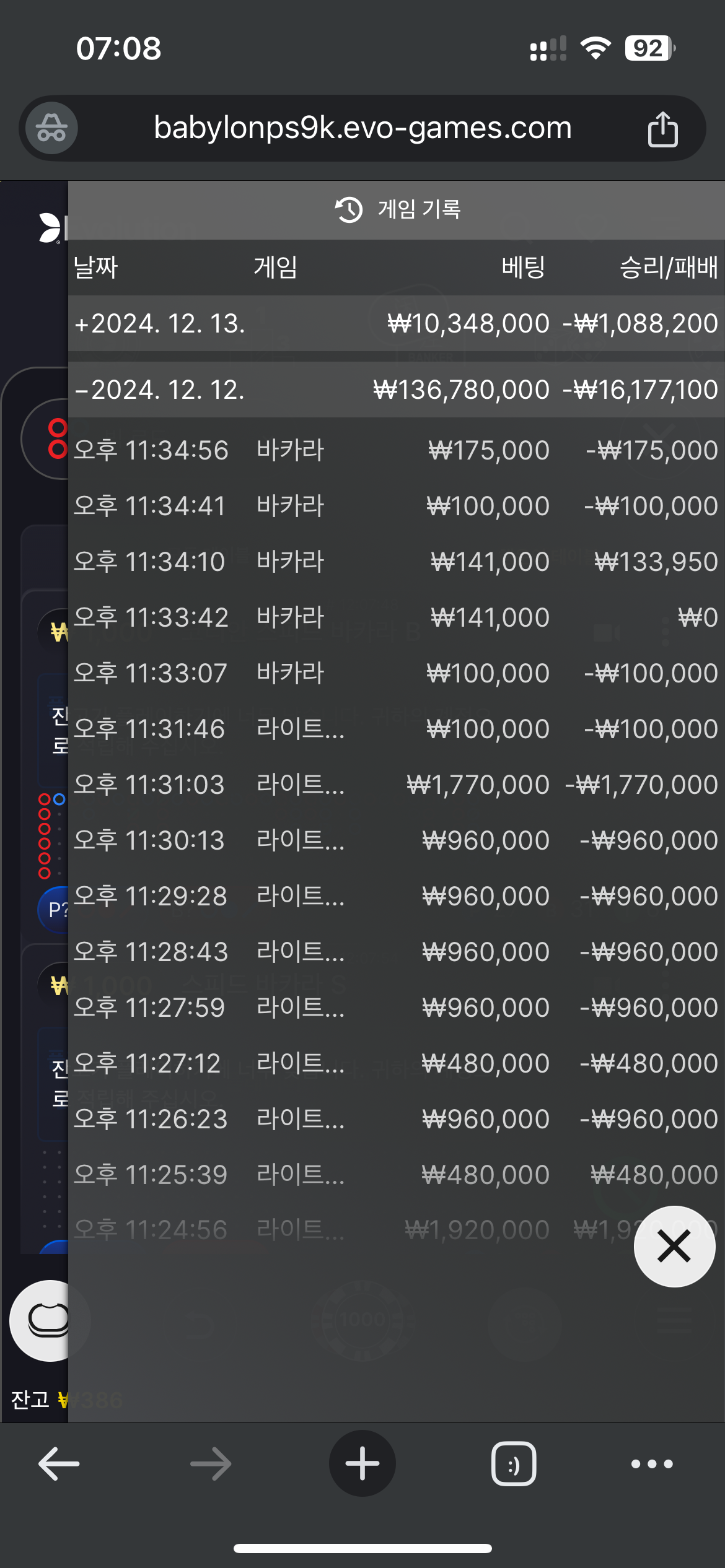Tap the babylonps9k.evo-games.com address field

coord(362,128)
